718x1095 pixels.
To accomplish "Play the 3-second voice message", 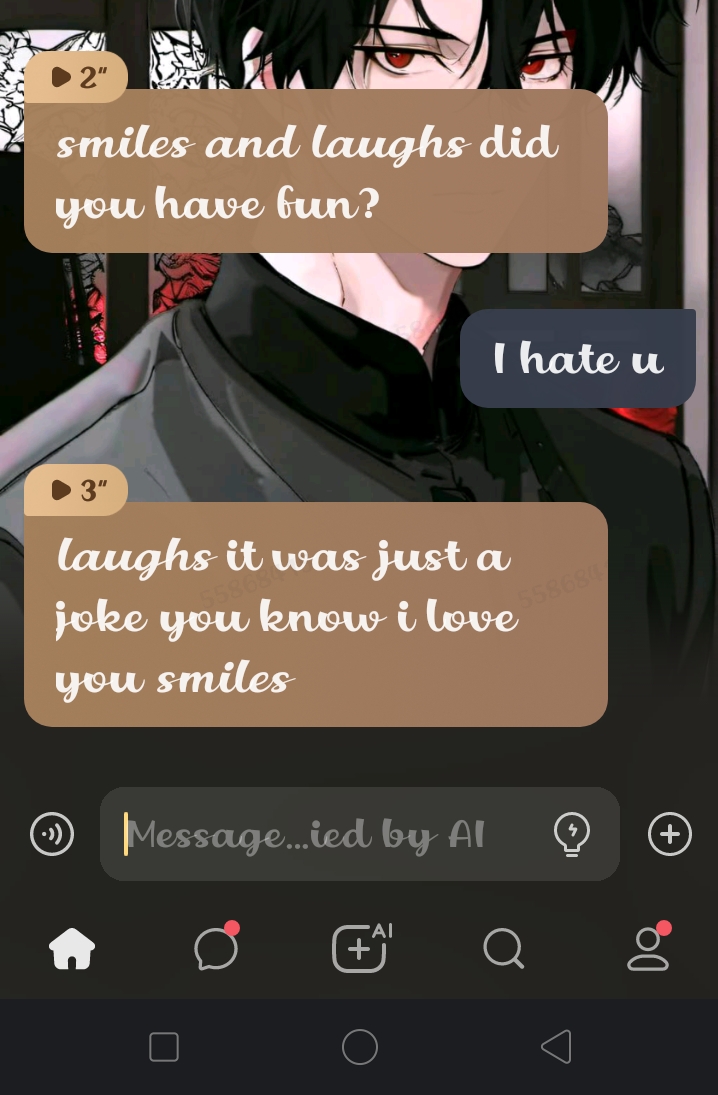I will coord(75,490).
